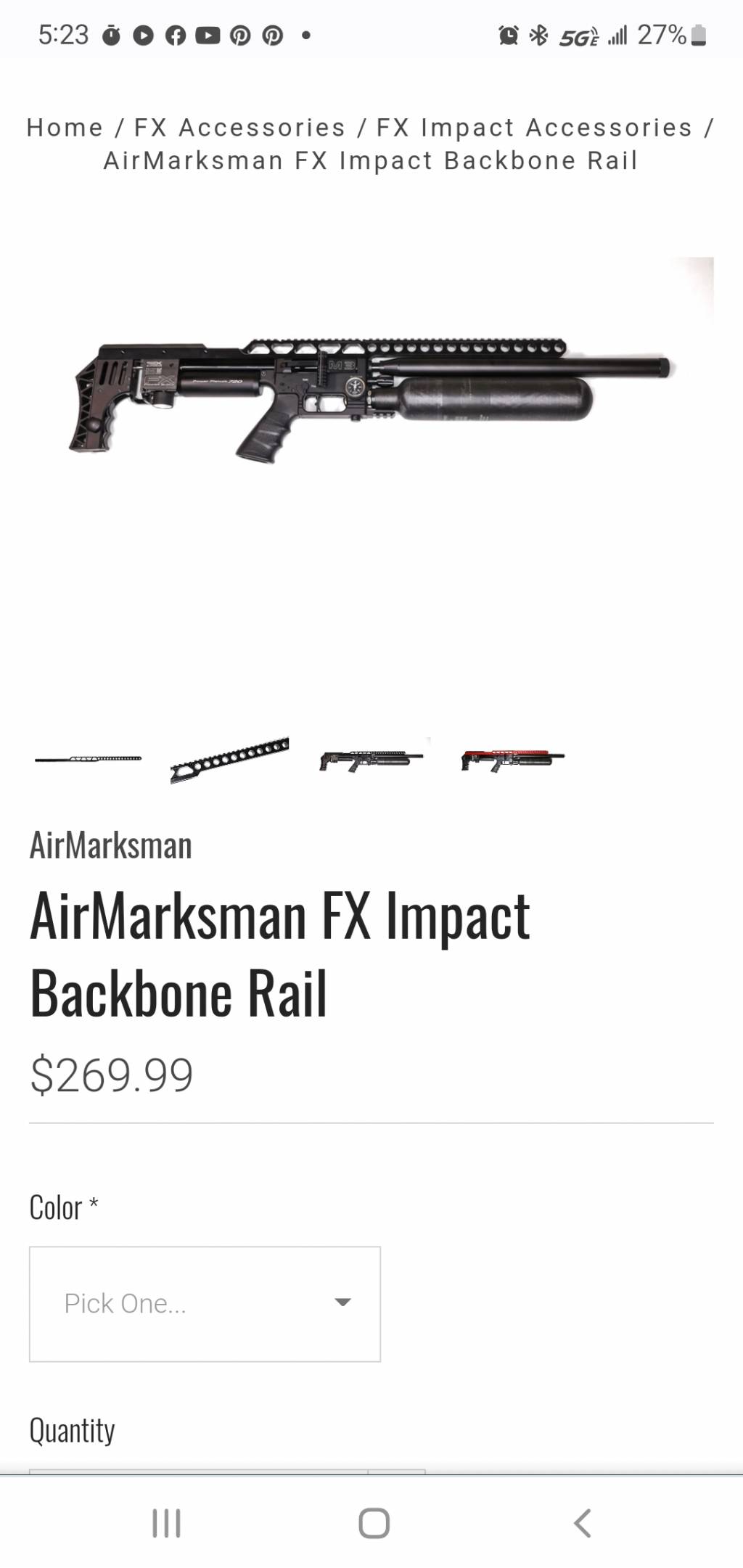Select the fourth thumbnail of the red rifle

click(x=513, y=760)
